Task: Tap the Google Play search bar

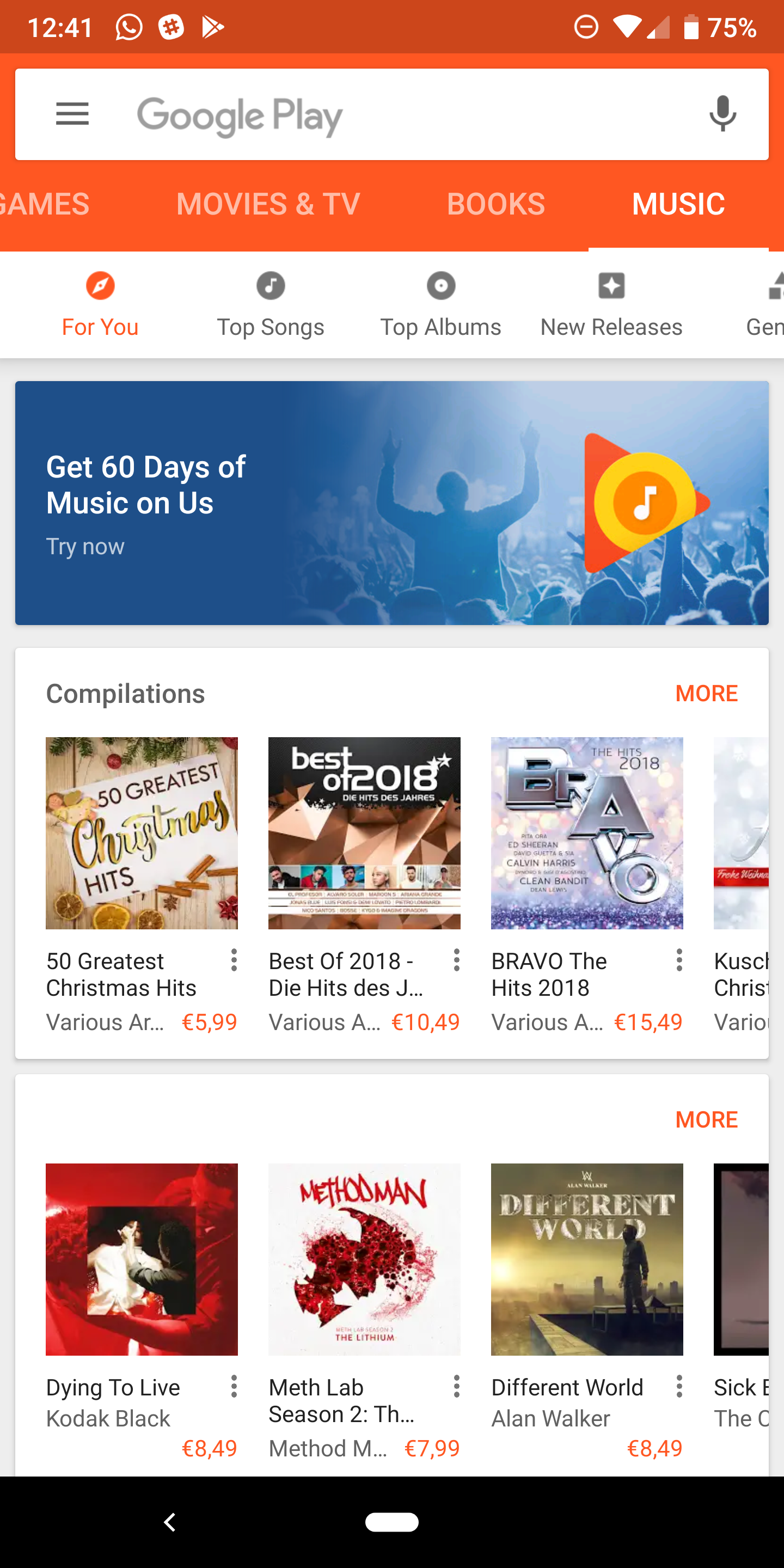Action: [x=392, y=114]
